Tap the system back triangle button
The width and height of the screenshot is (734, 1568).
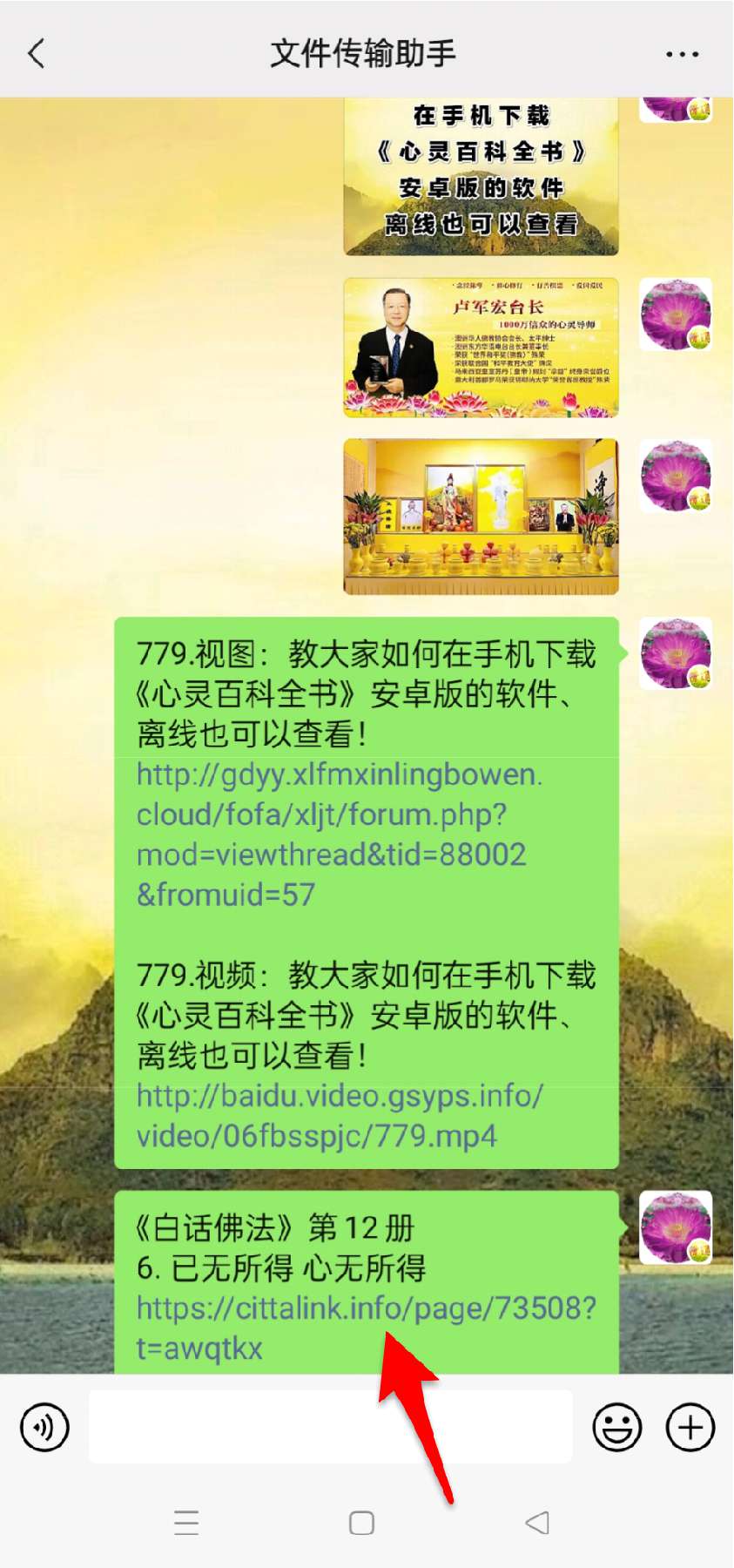(x=537, y=1523)
